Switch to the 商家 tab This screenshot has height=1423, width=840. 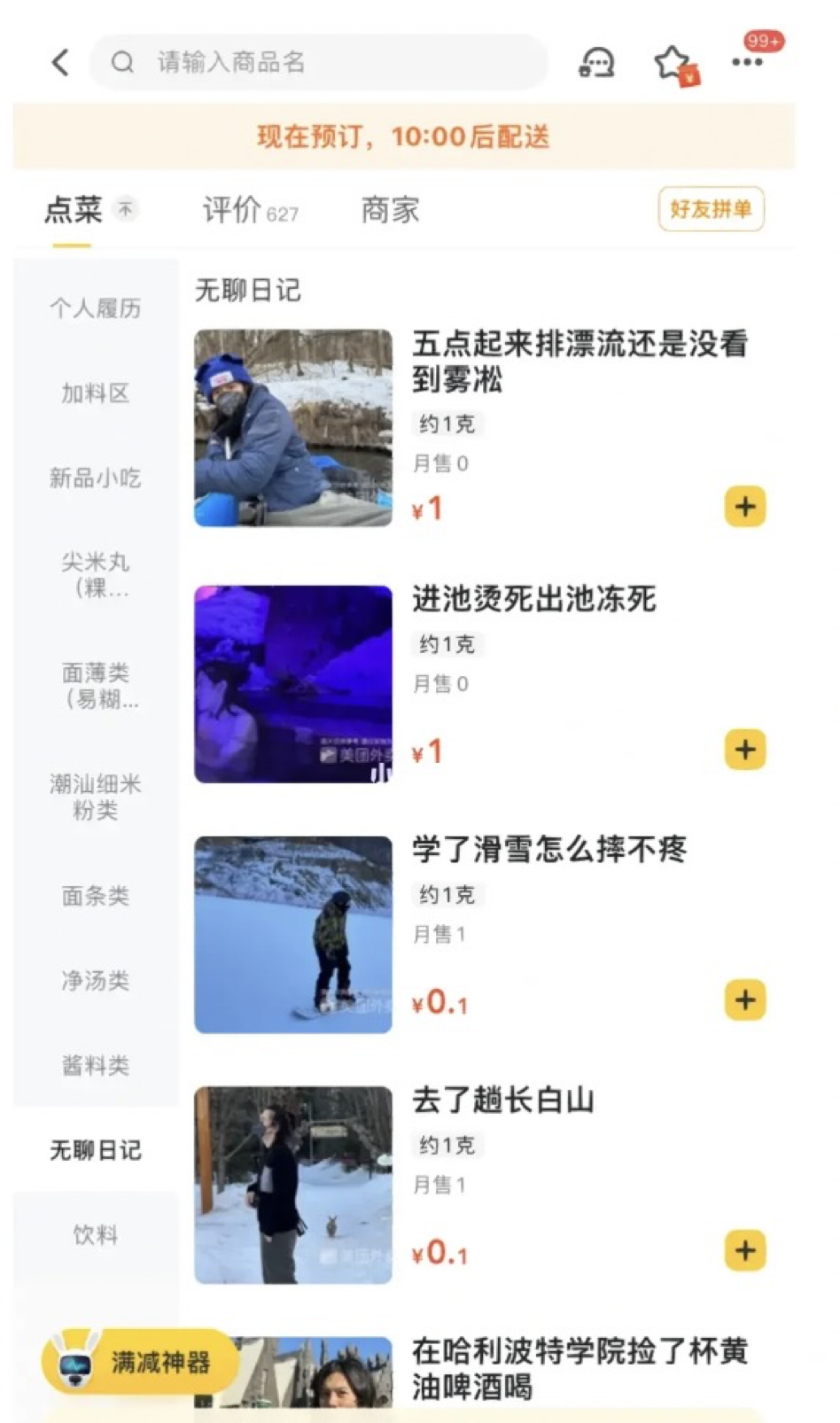(x=390, y=211)
